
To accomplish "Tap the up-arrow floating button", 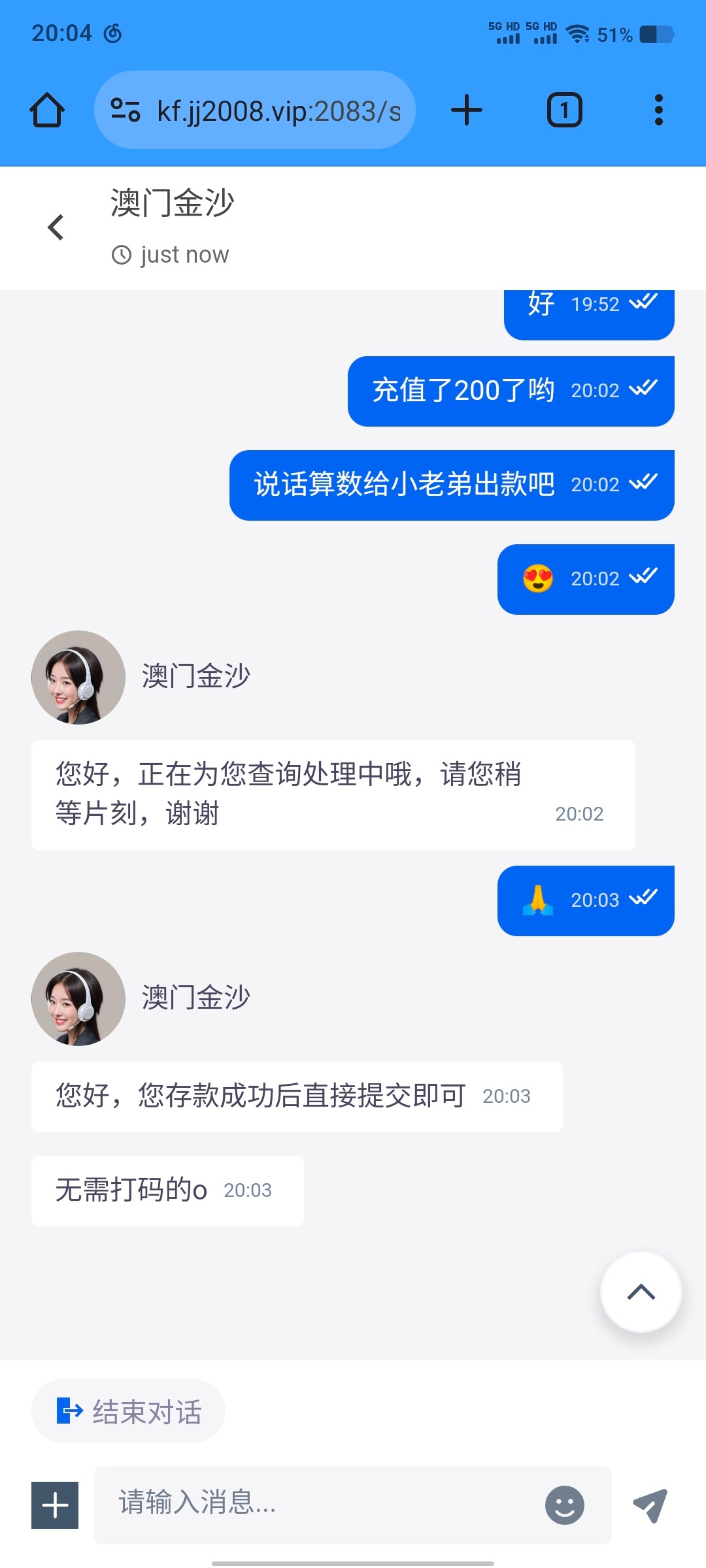I will pos(641,1292).
